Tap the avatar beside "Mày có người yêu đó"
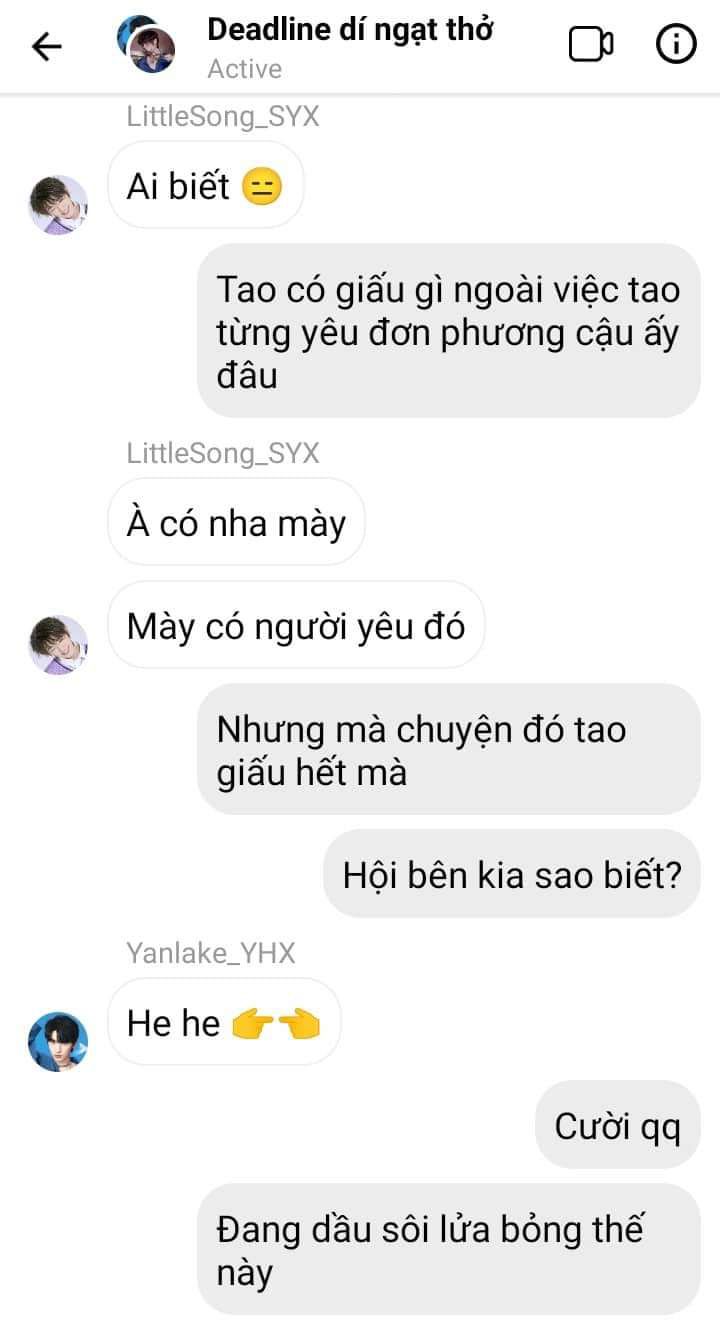This screenshot has height=1323, width=720. click(x=58, y=645)
